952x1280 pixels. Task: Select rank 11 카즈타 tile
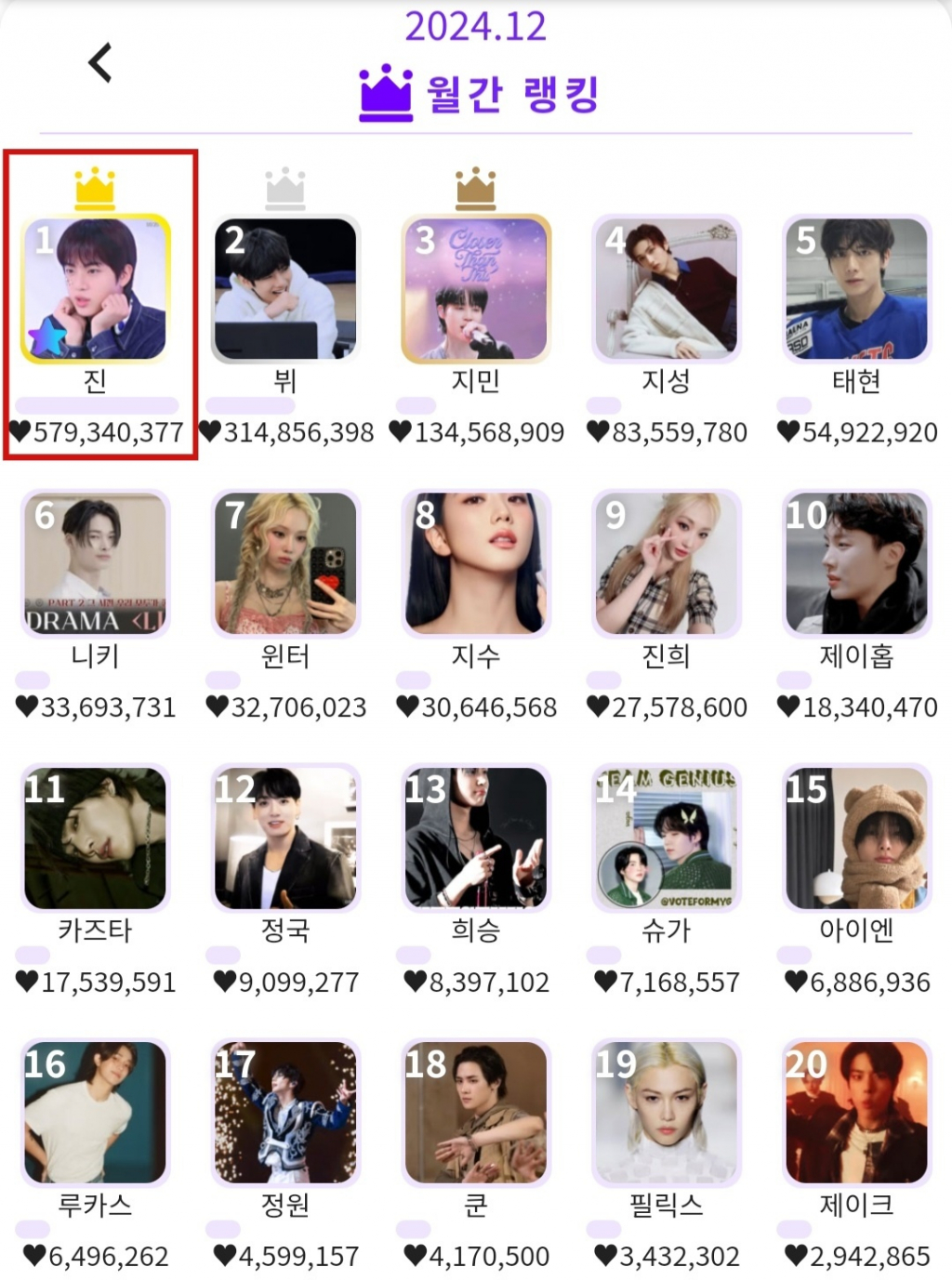click(95, 838)
